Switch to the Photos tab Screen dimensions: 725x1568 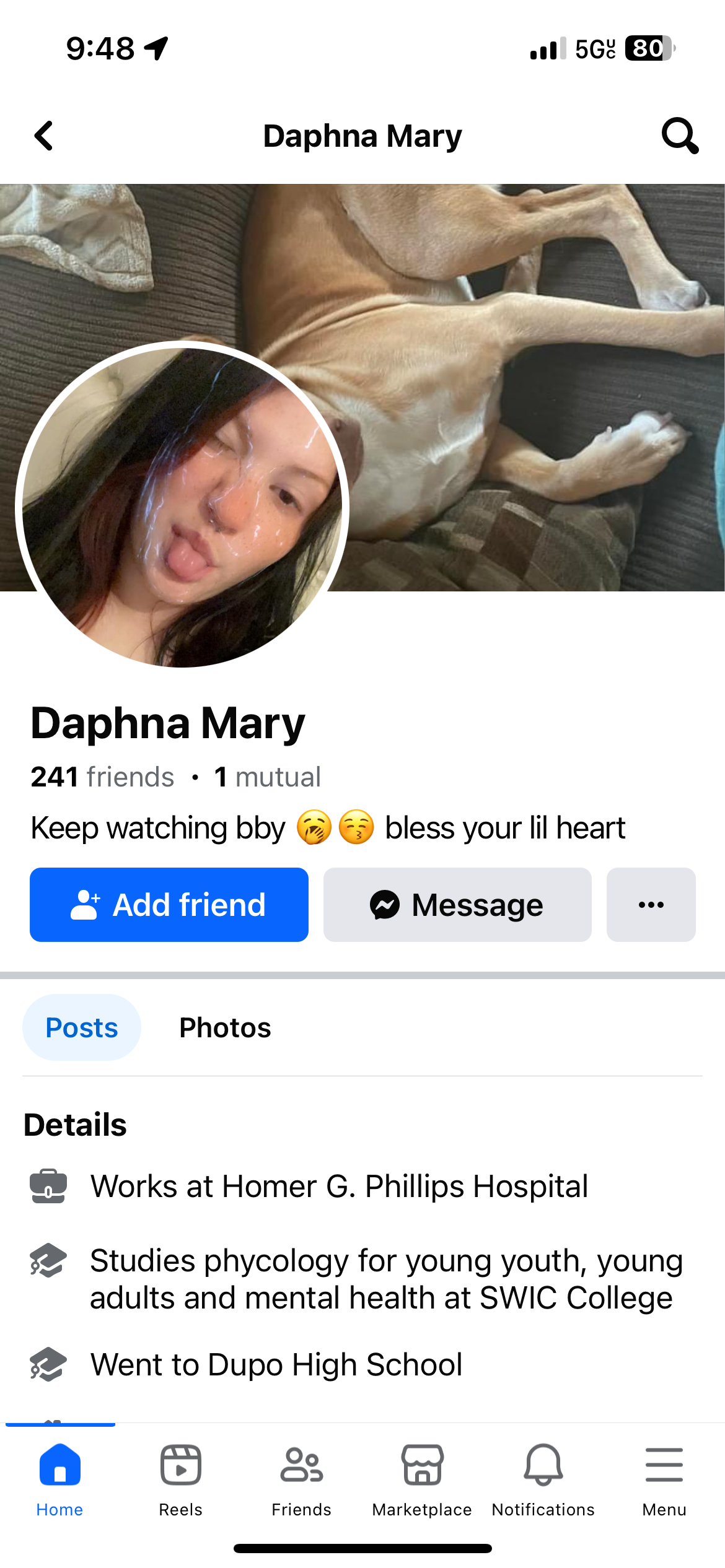[225, 1027]
